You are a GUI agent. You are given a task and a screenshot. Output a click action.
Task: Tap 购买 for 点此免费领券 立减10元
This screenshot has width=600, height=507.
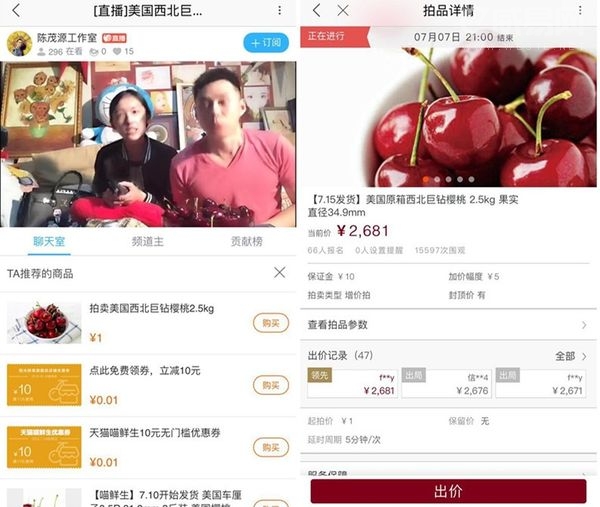click(x=270, y=385)
